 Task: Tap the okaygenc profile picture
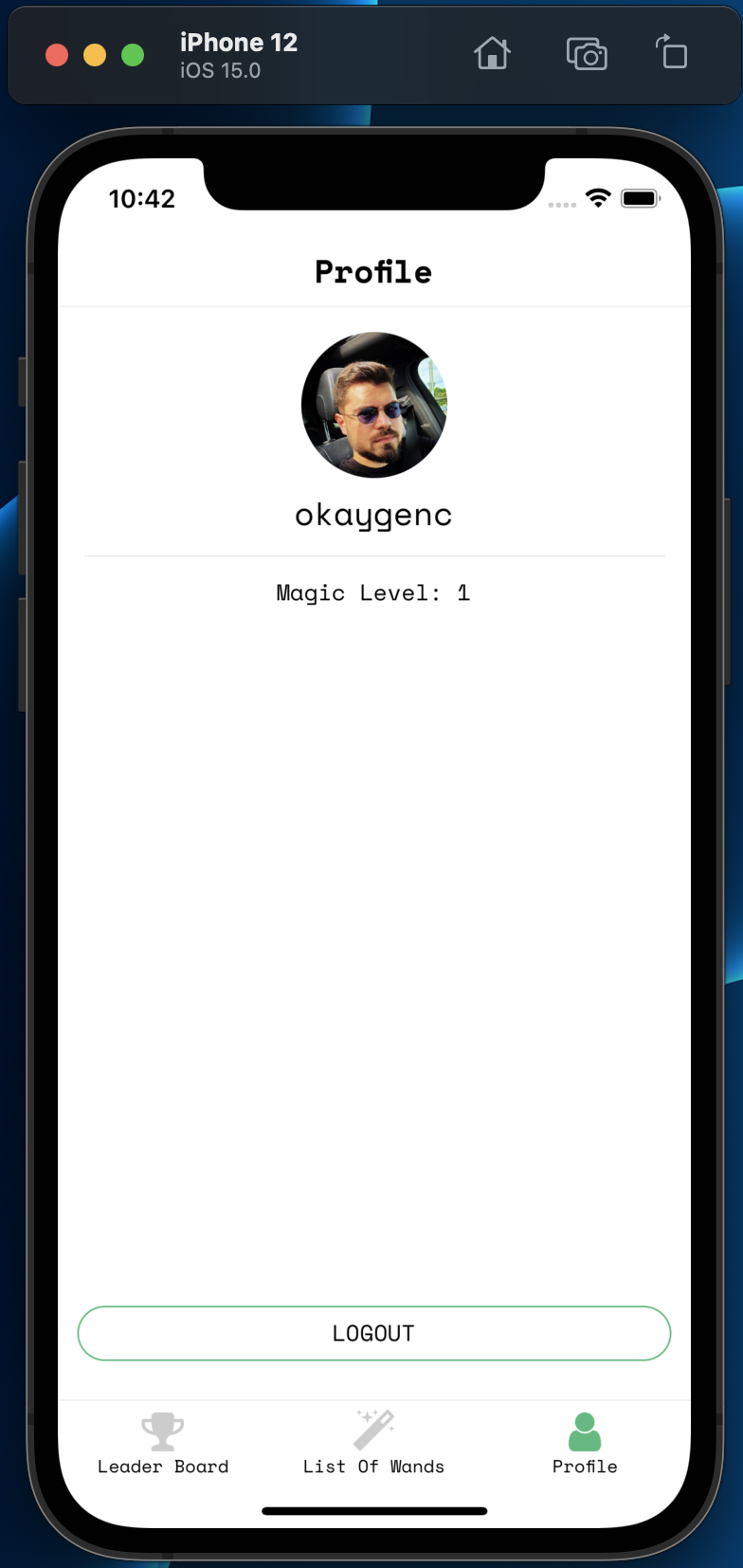click(373, 405)
